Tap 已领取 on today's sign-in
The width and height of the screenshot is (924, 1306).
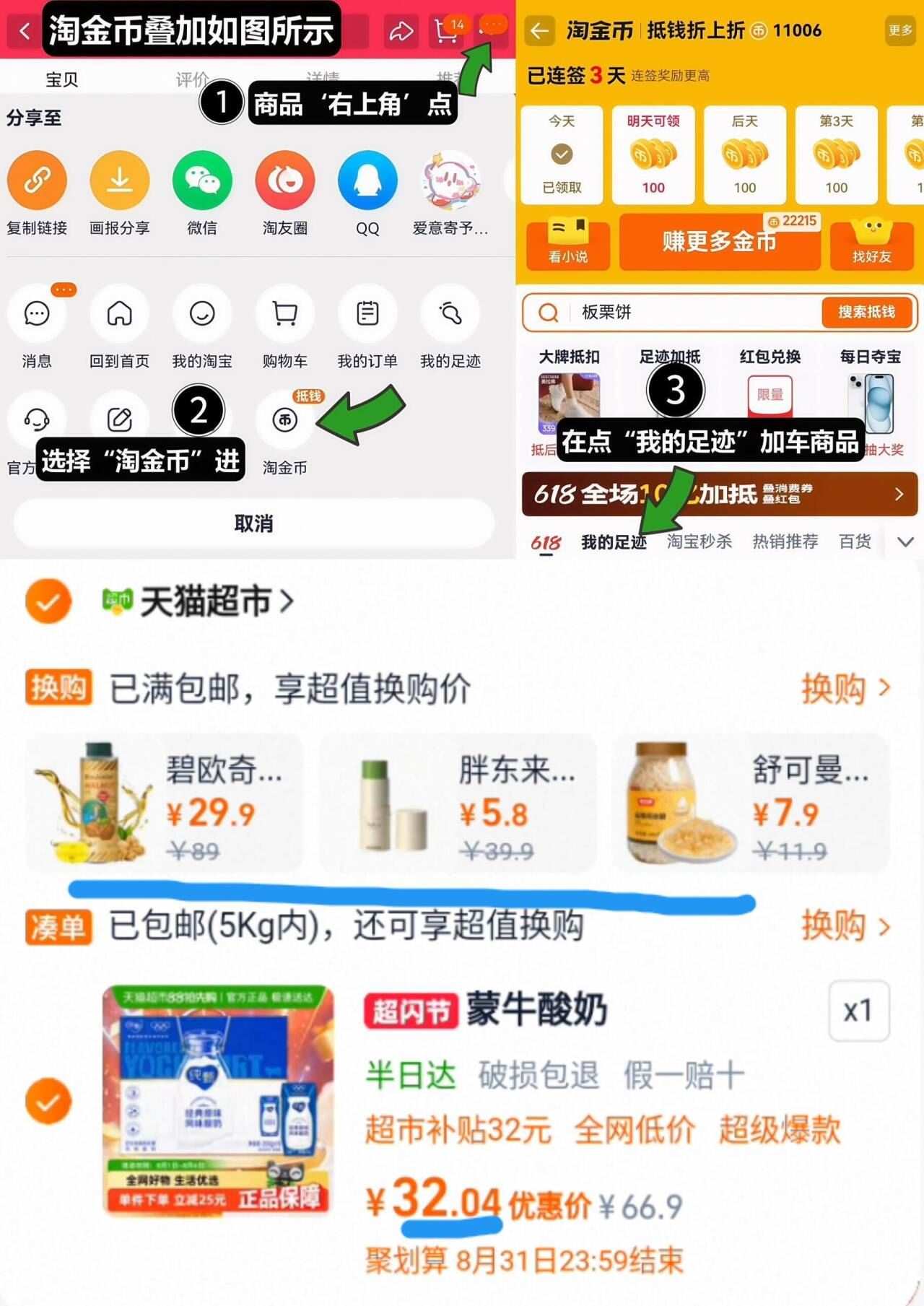point(562,154)
